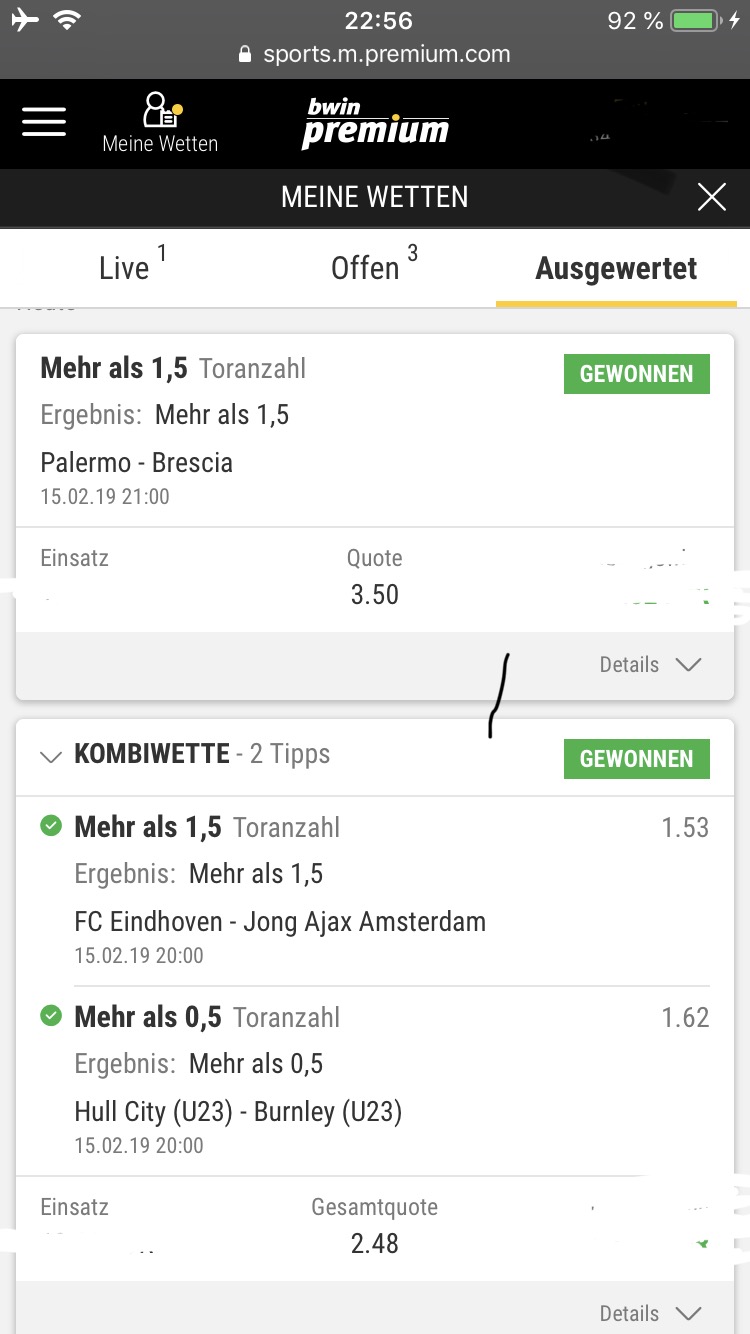
Task: Expand Details for the Kombiwette bet
Action: tap(650, 1313)
